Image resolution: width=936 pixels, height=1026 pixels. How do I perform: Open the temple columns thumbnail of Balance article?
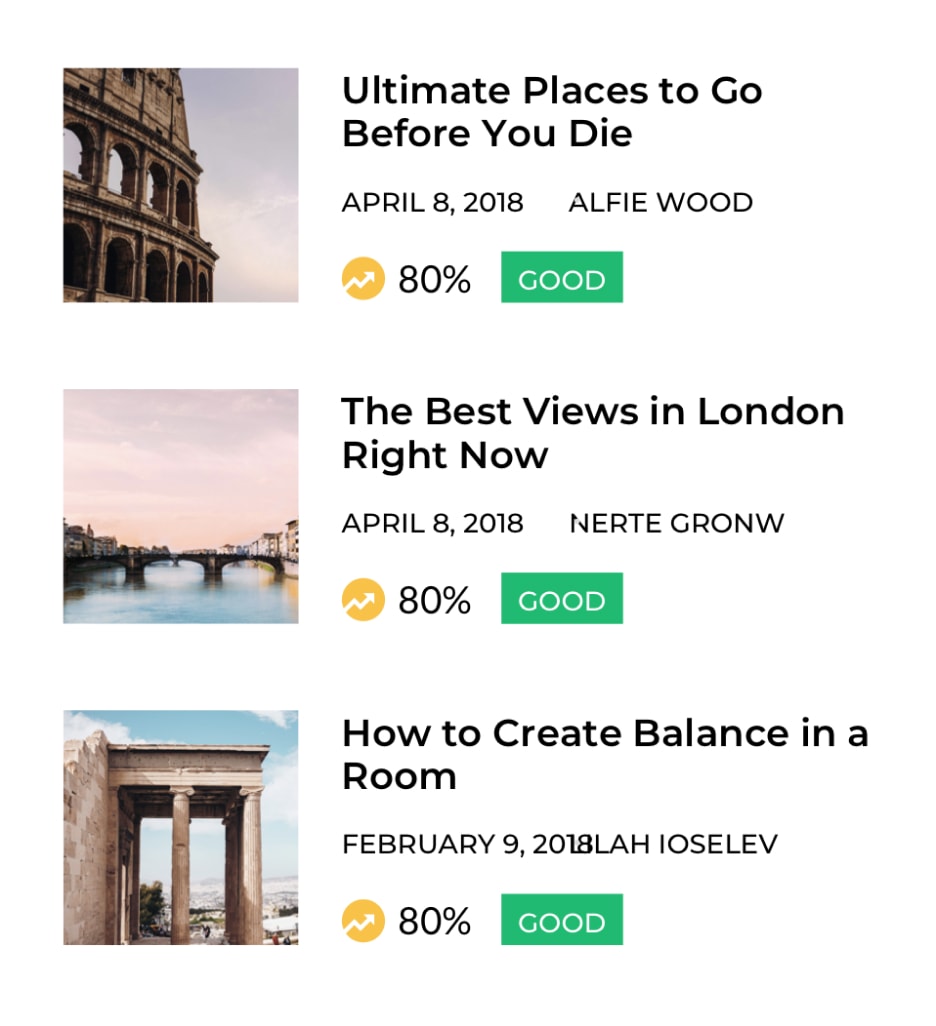(x=180, y=827)
